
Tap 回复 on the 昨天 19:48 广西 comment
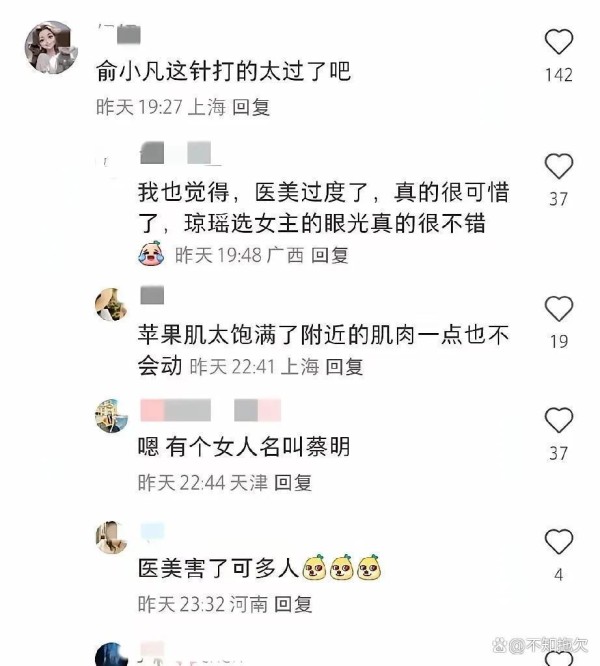330,255
